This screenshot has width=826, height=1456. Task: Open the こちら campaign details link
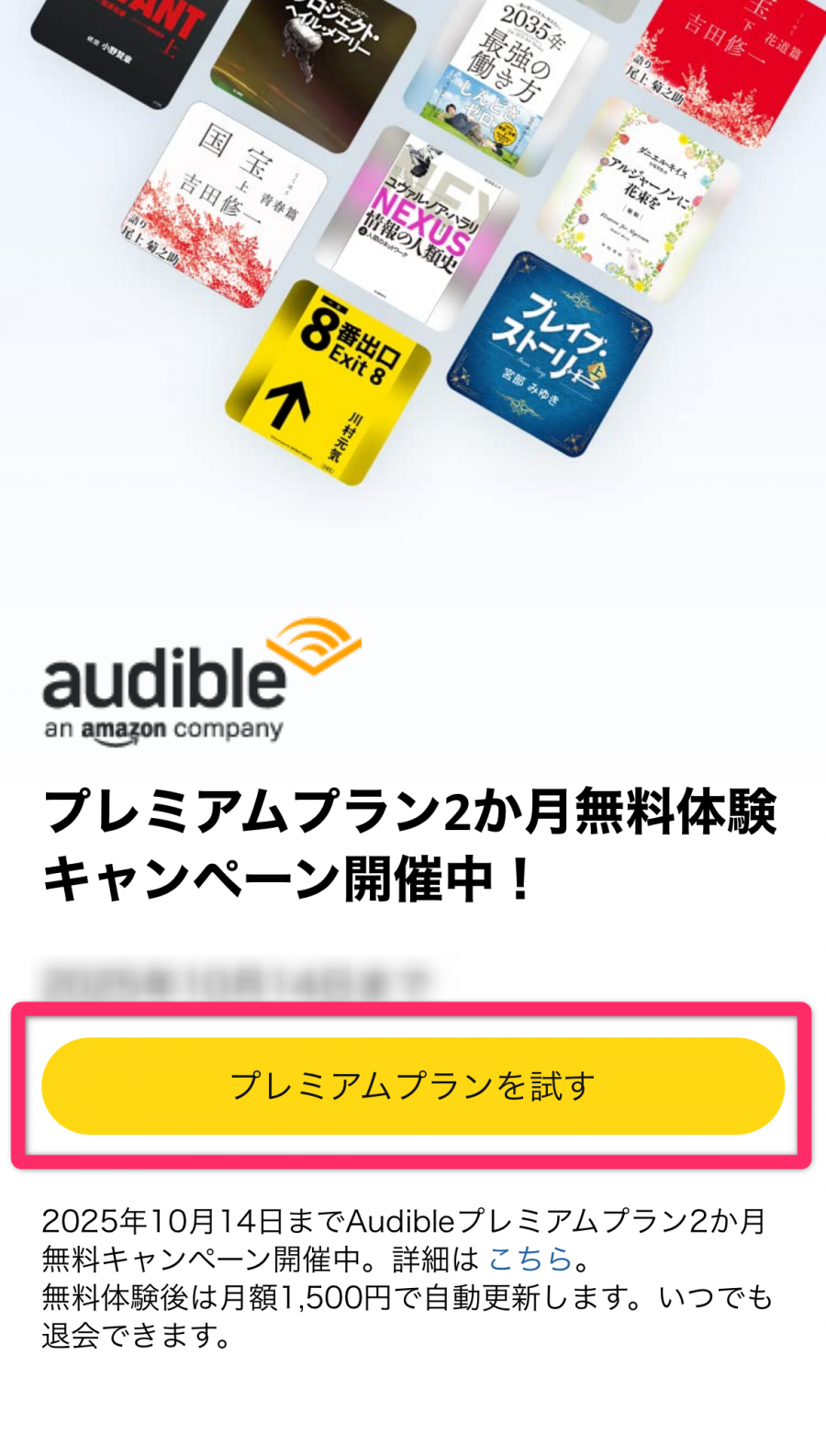tap(530, 1259)
